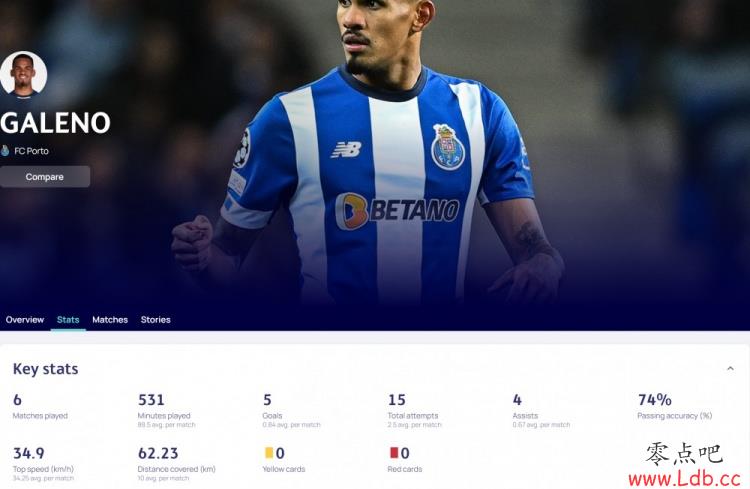Switch to the Overview tab
The width and height of the screenshot is (750, 489).
(x=25, y=320)
